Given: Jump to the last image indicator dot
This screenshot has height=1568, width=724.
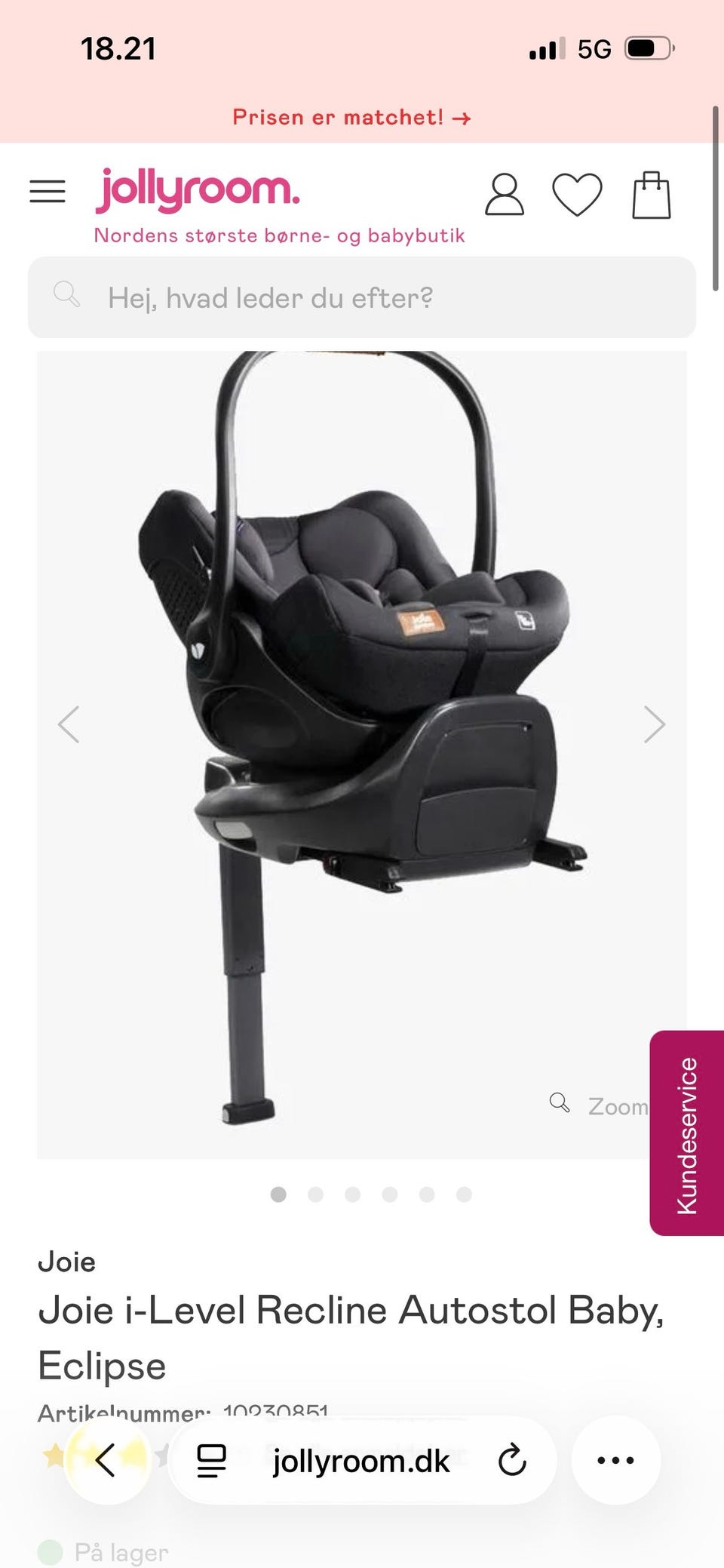Looking at the screenshot, I should click(x=464, y=1194).
